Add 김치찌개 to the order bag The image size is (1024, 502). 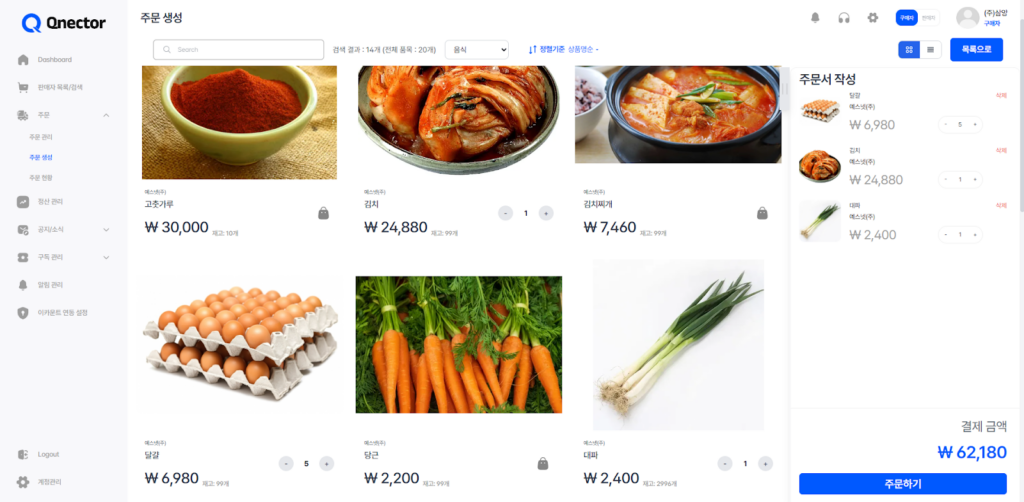click(x=762, y=213)
